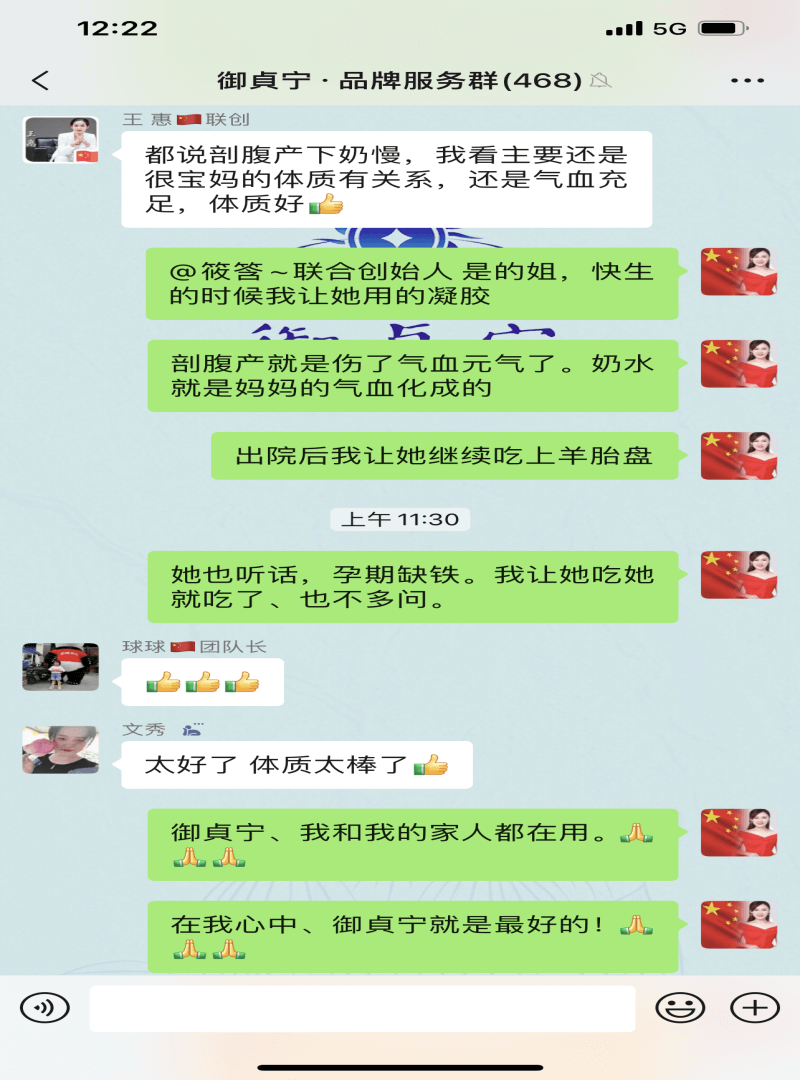Open the plus attachments menu

[755, 1007]
